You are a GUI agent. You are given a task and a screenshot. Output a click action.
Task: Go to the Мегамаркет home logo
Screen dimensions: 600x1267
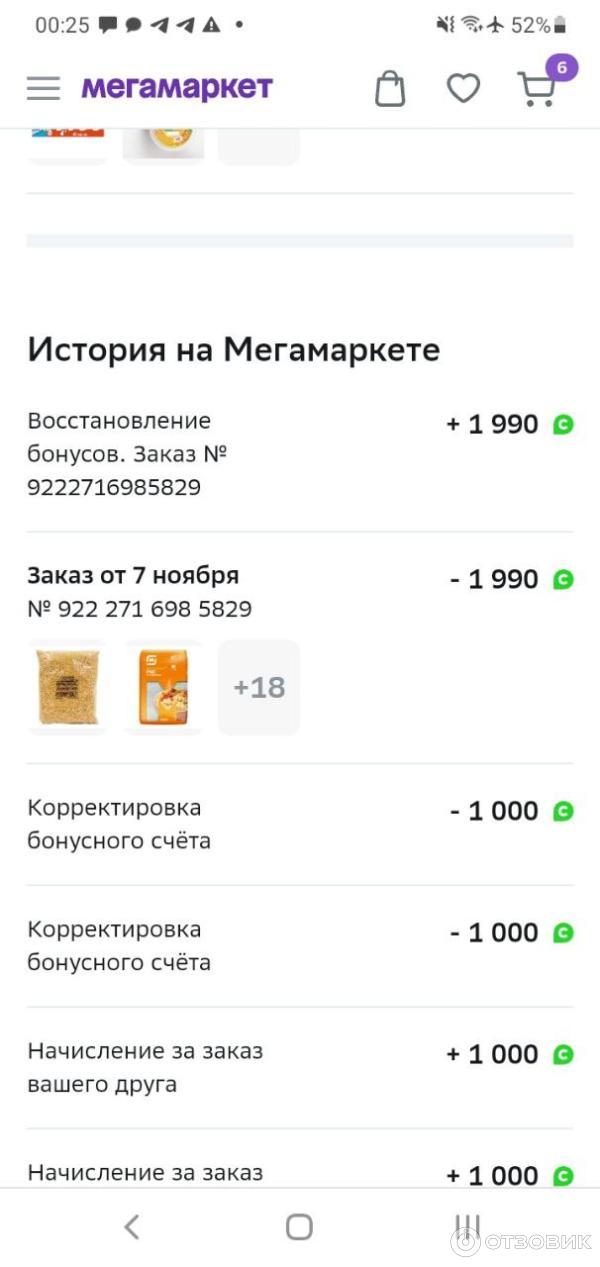pyautogui.click(x=177, y=88)
